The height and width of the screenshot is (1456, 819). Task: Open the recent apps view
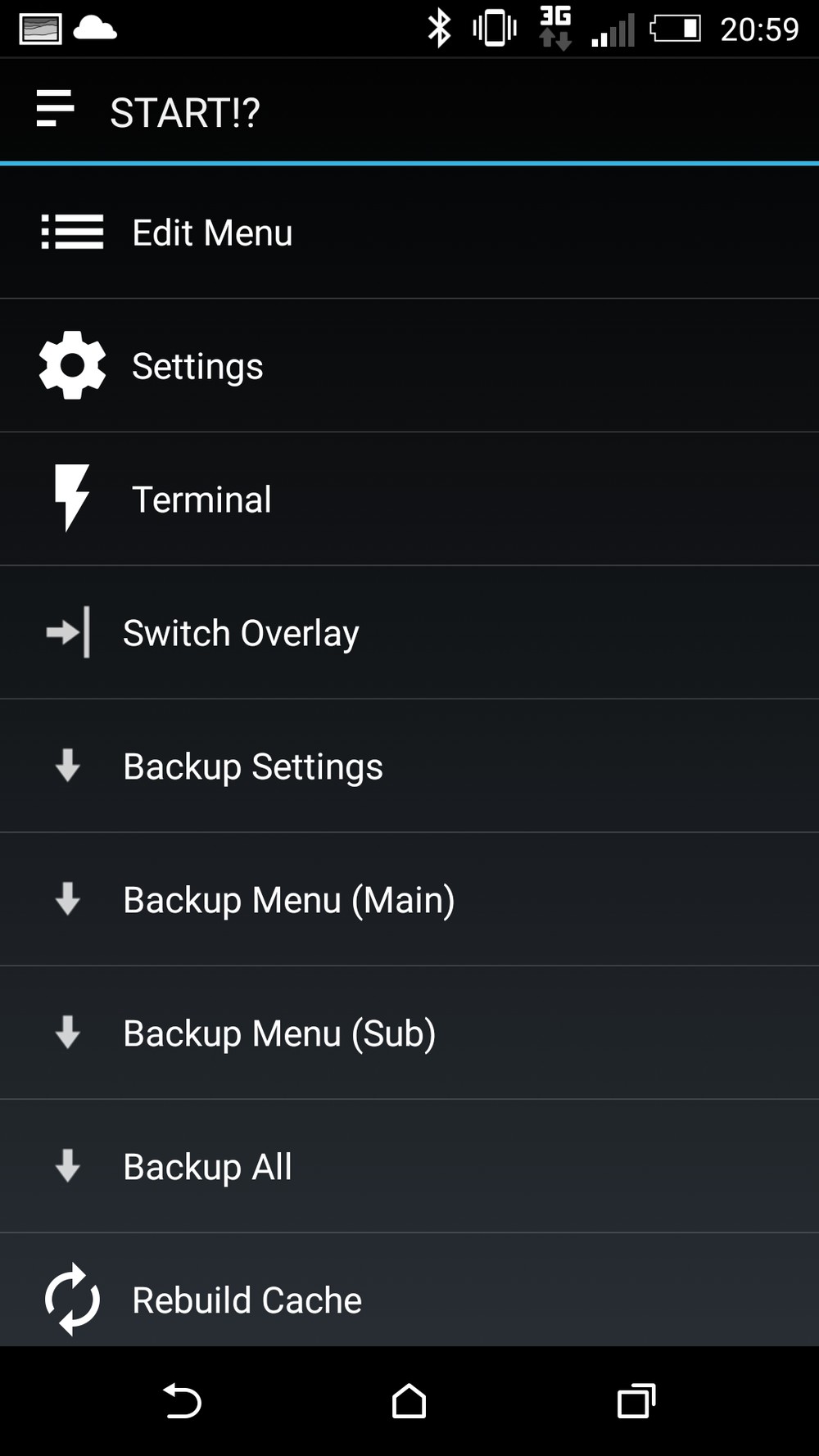tap(636, 1401)
